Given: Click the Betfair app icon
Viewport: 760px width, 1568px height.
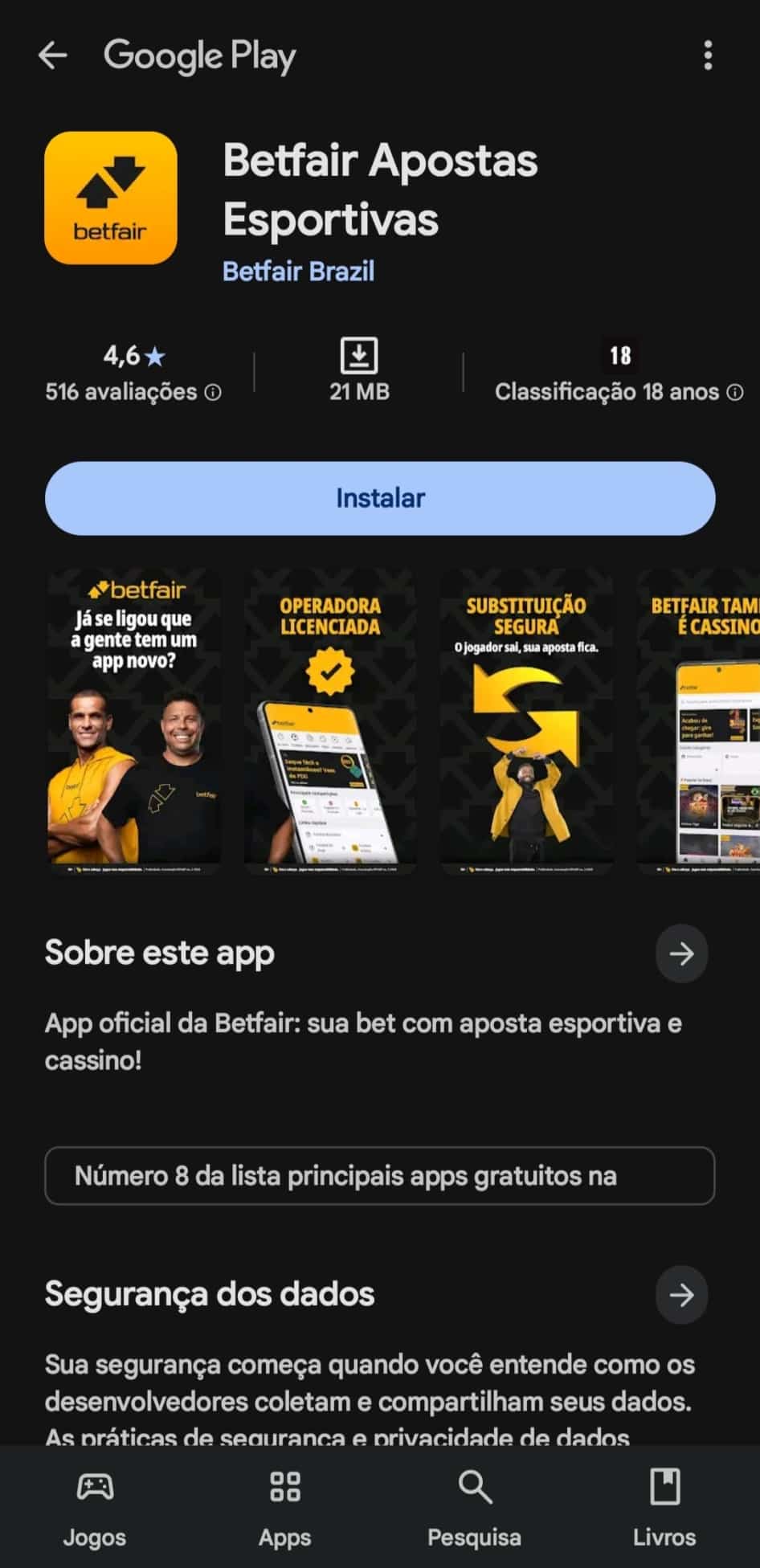Looking at the screenshot, I should (110, 198).
